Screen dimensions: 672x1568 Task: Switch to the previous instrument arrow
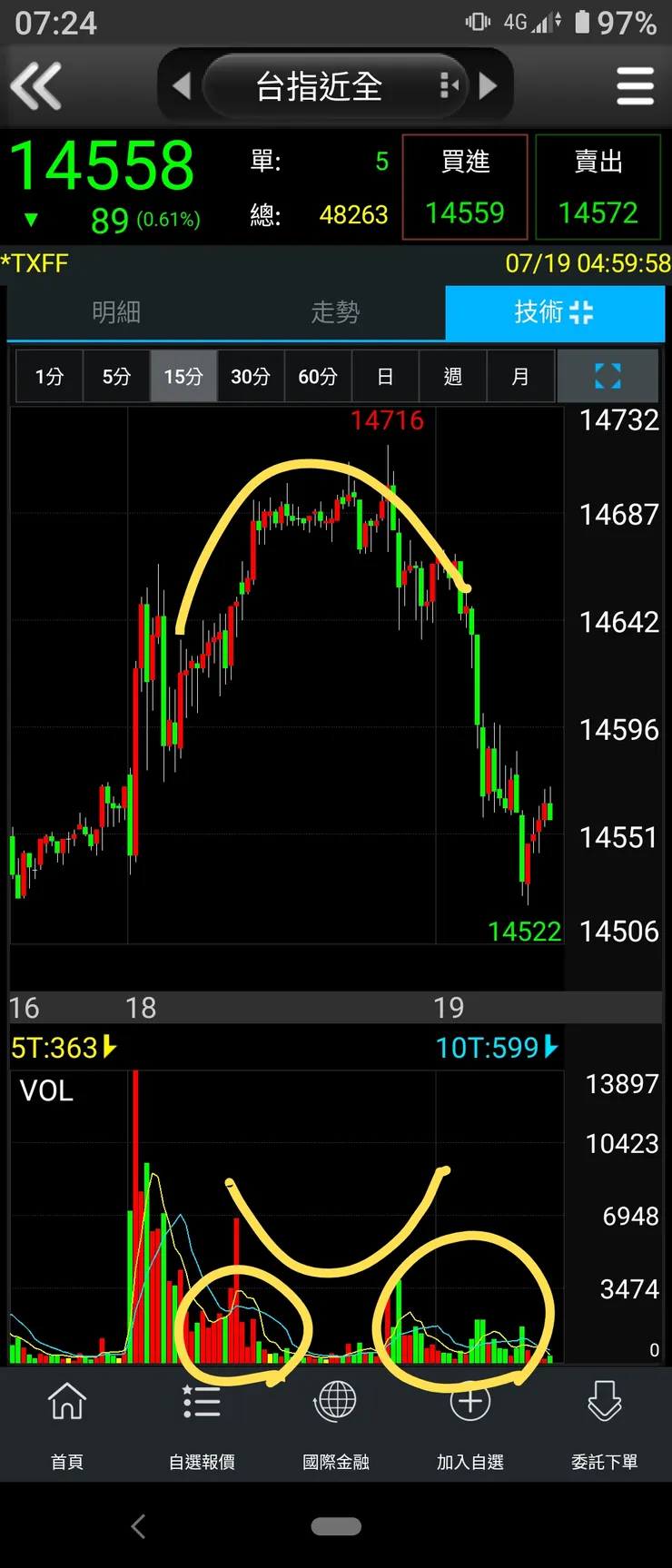coord(182,86)
